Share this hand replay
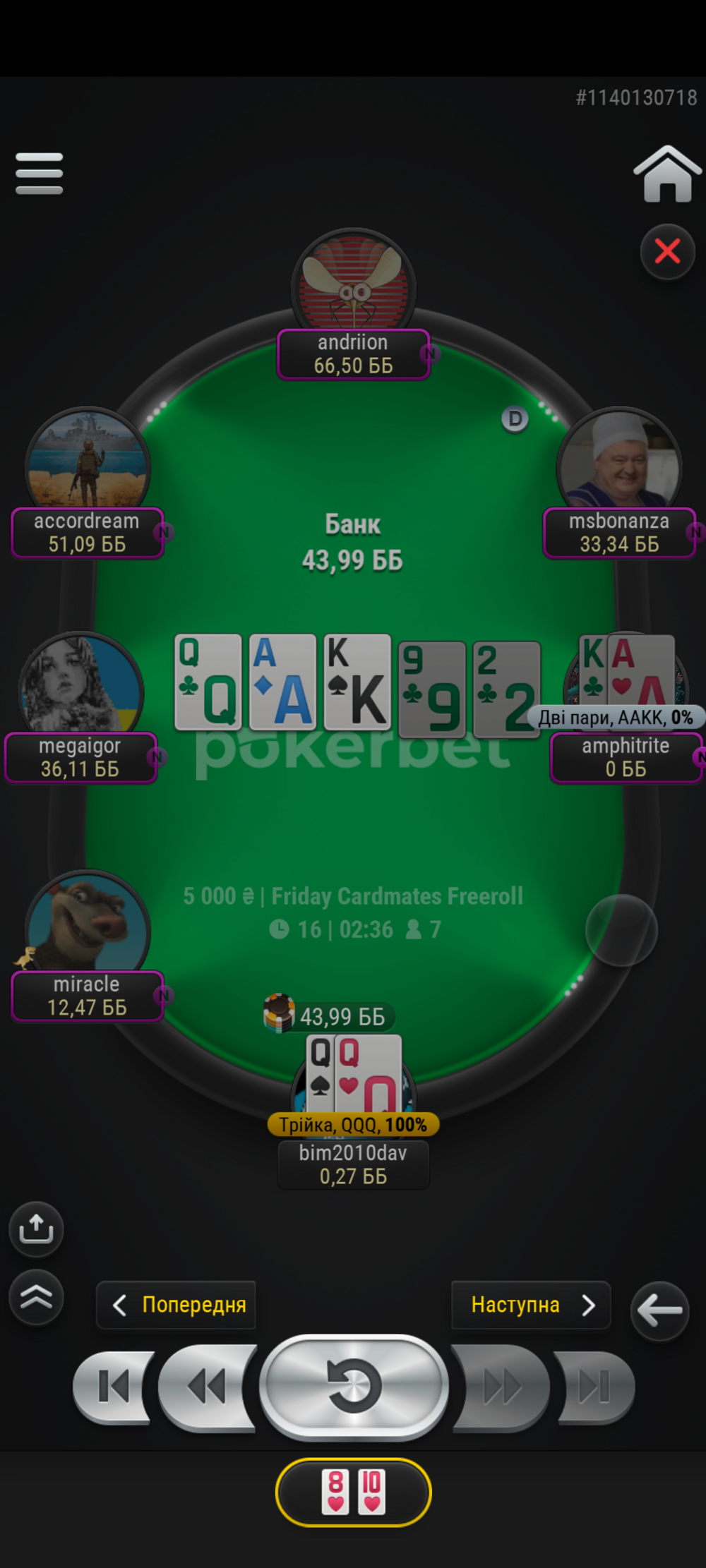The height and width of the screenshot is (1568, 706). (36, 1229)
